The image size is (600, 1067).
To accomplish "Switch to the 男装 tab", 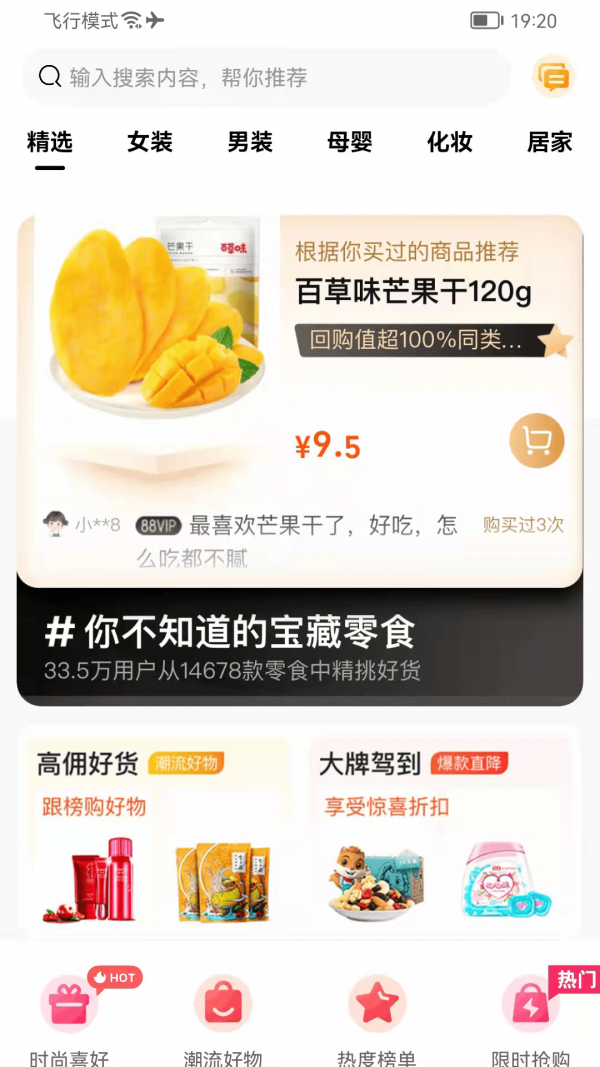I will click(x=250, y=142).
